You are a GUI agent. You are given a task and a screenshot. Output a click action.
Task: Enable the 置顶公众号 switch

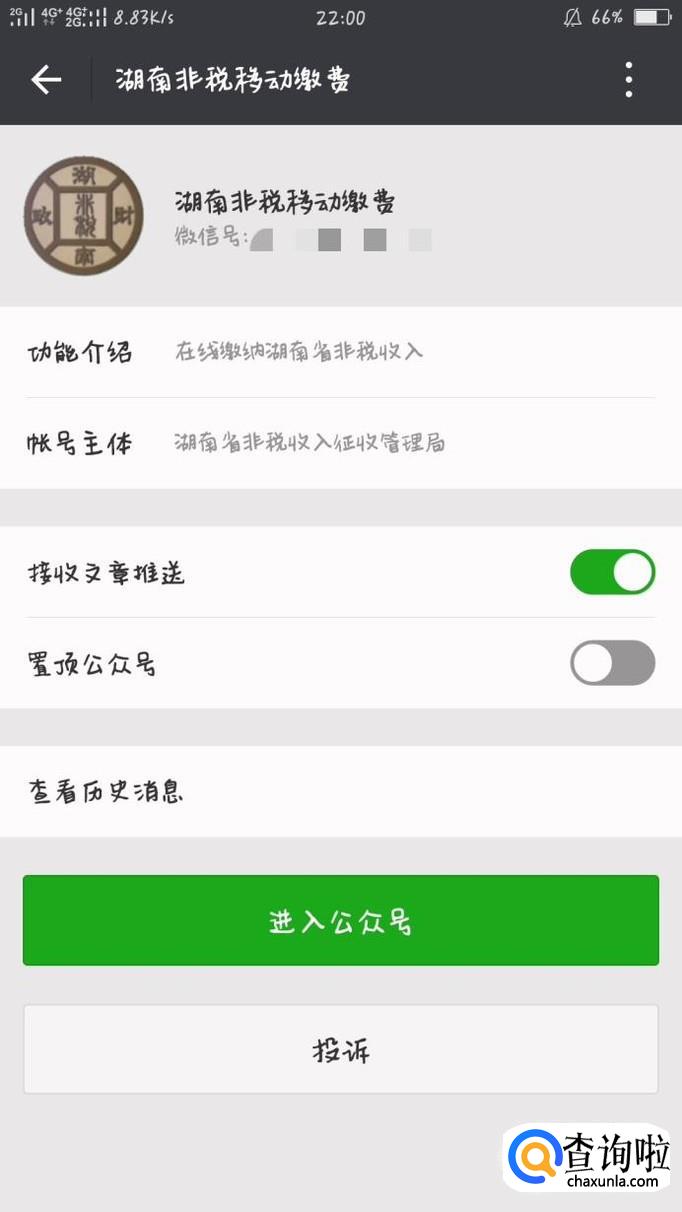click(x=612, y=663)
